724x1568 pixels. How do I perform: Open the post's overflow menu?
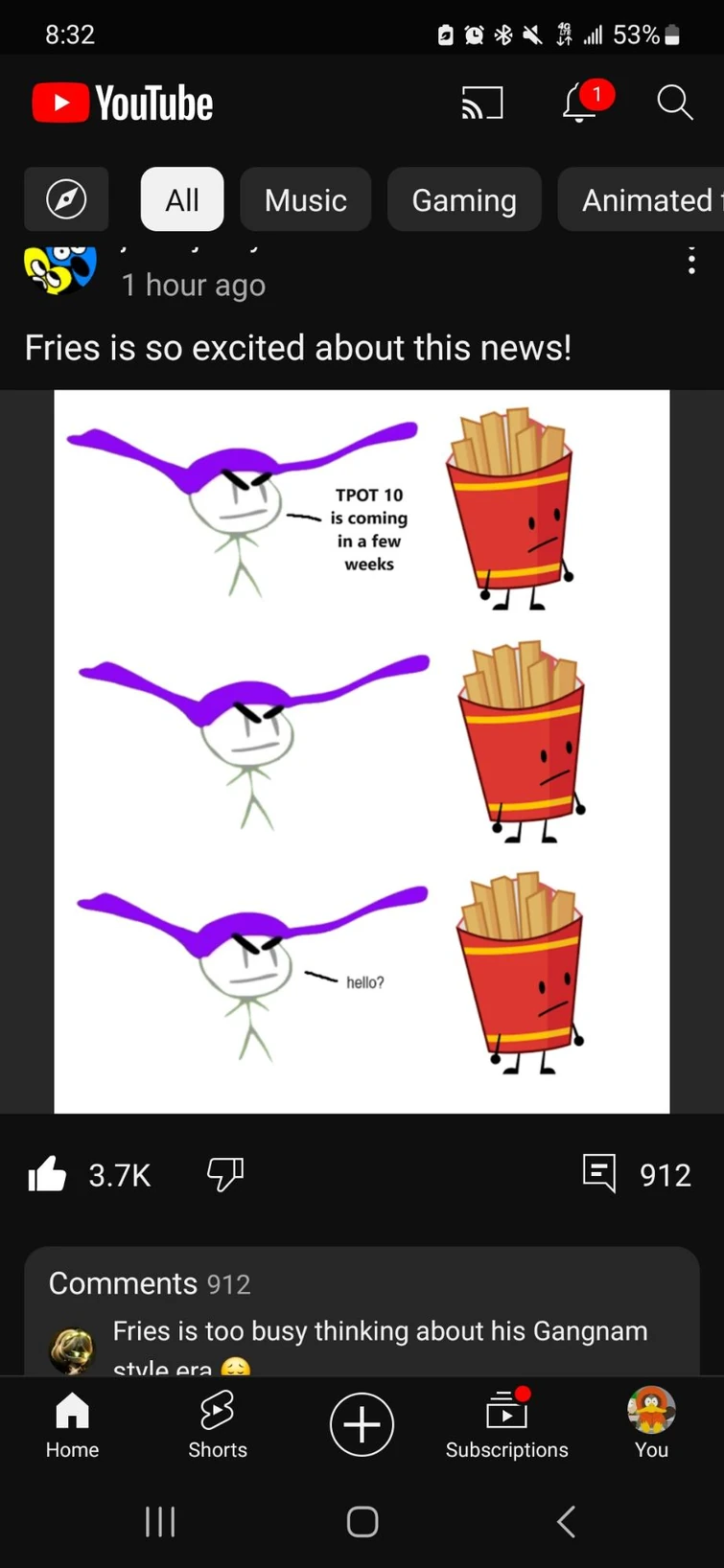tap(691, 261)
